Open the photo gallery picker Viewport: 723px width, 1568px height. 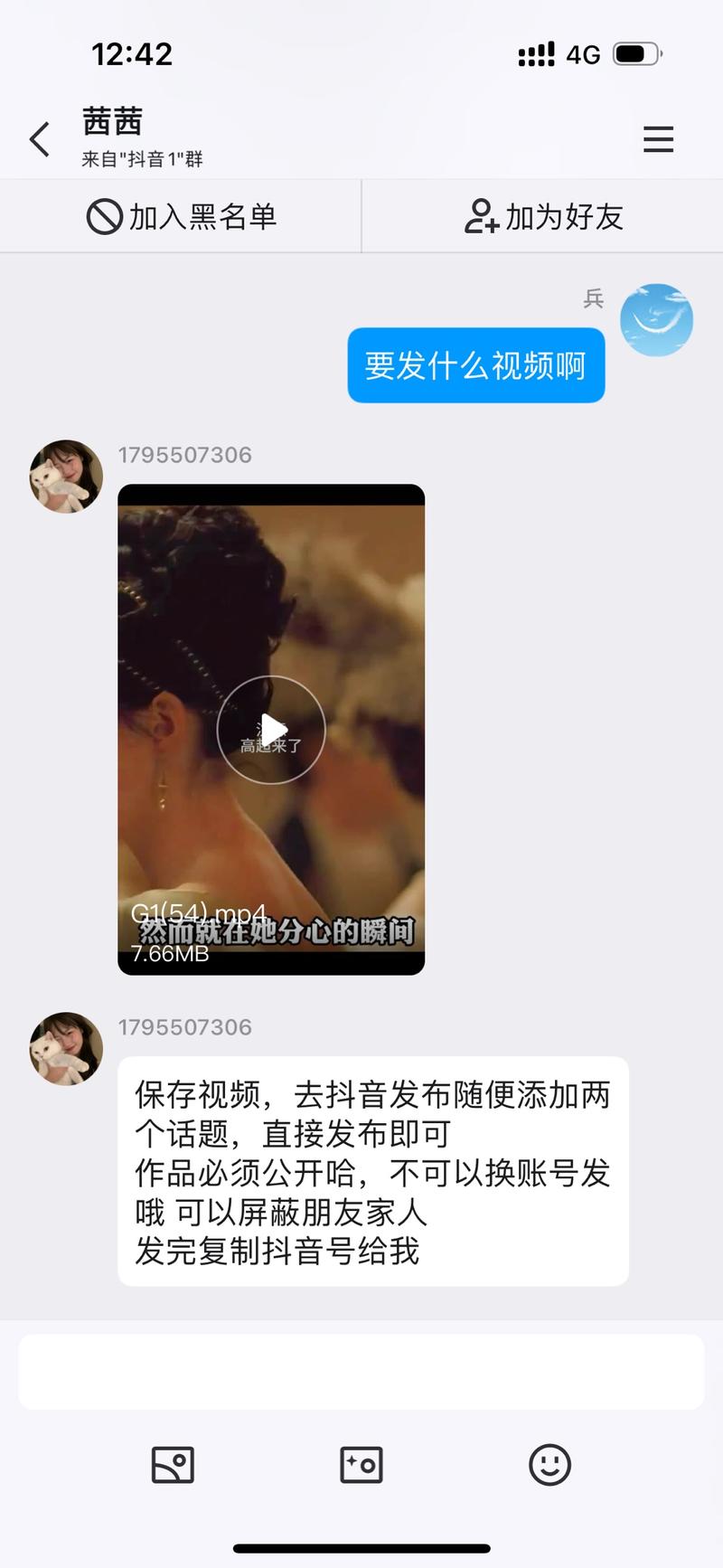pyautogui.click(x=173, y=1465)
